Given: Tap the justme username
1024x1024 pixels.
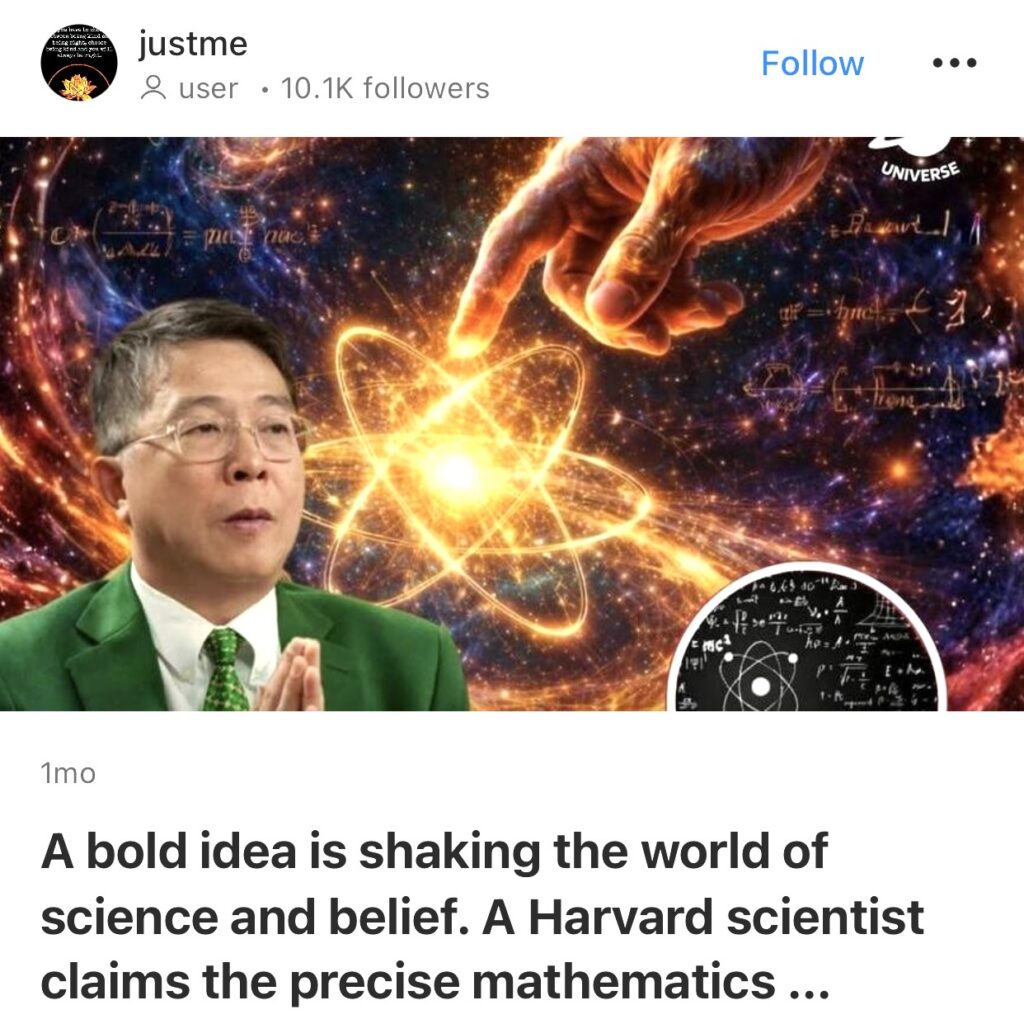Looking at the screenshot, I should pyautogui.click(x=192, y=43).
